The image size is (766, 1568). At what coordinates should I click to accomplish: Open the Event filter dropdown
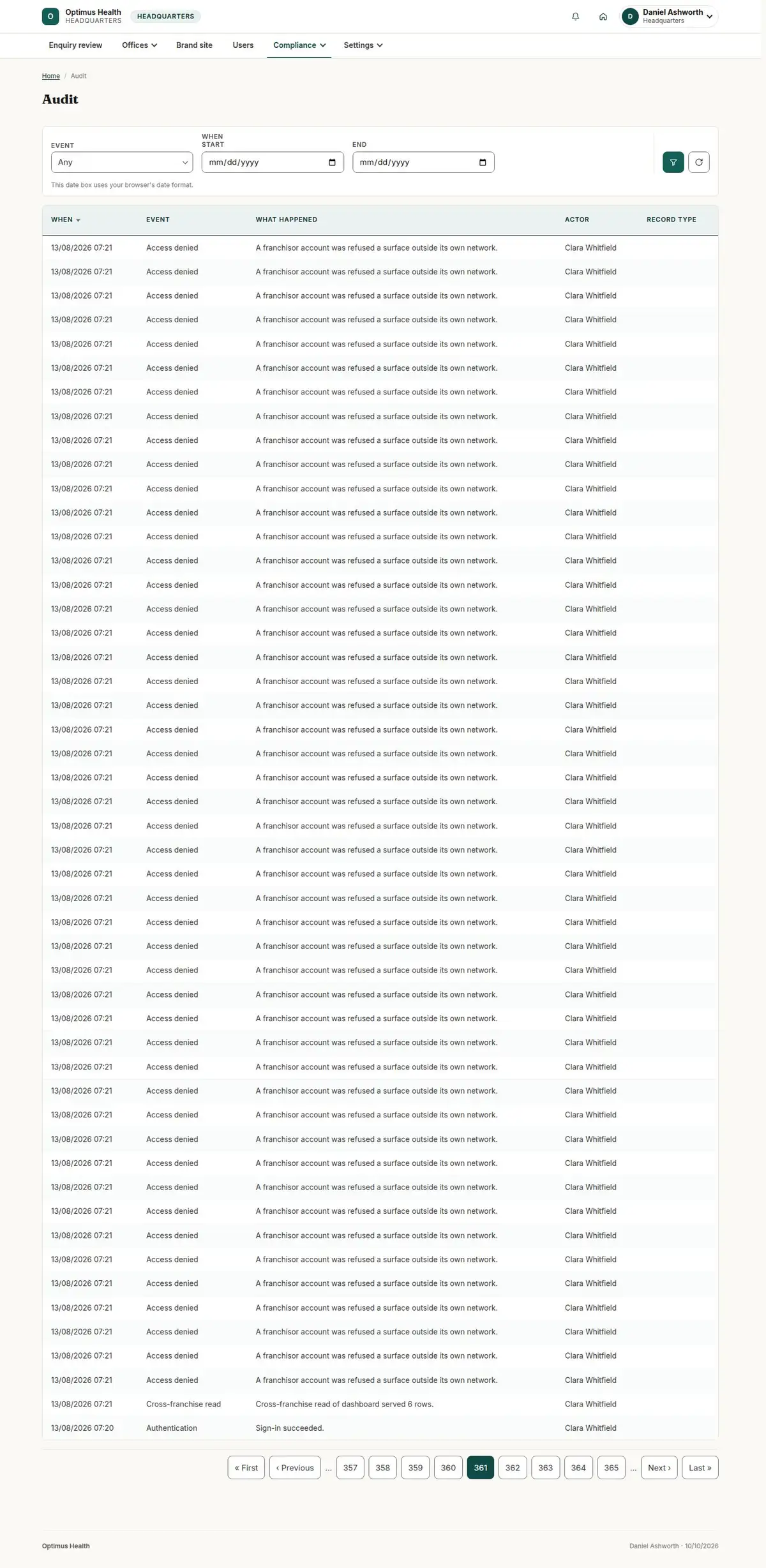click(x=122, y=162)
